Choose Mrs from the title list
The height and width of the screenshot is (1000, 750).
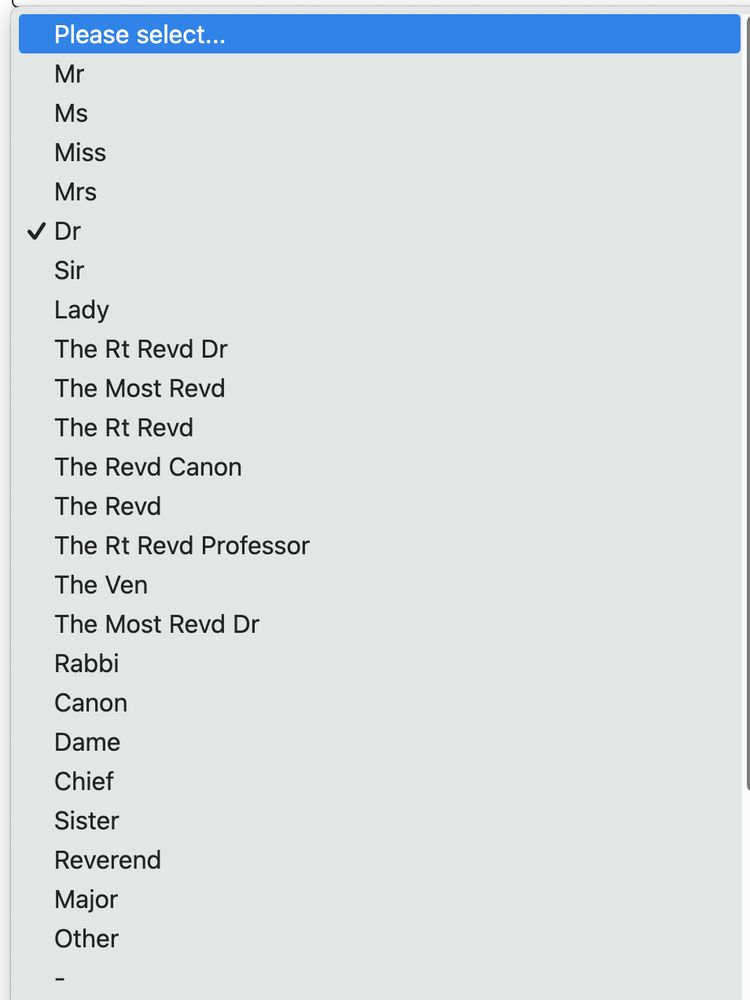[x=76, y=191]
